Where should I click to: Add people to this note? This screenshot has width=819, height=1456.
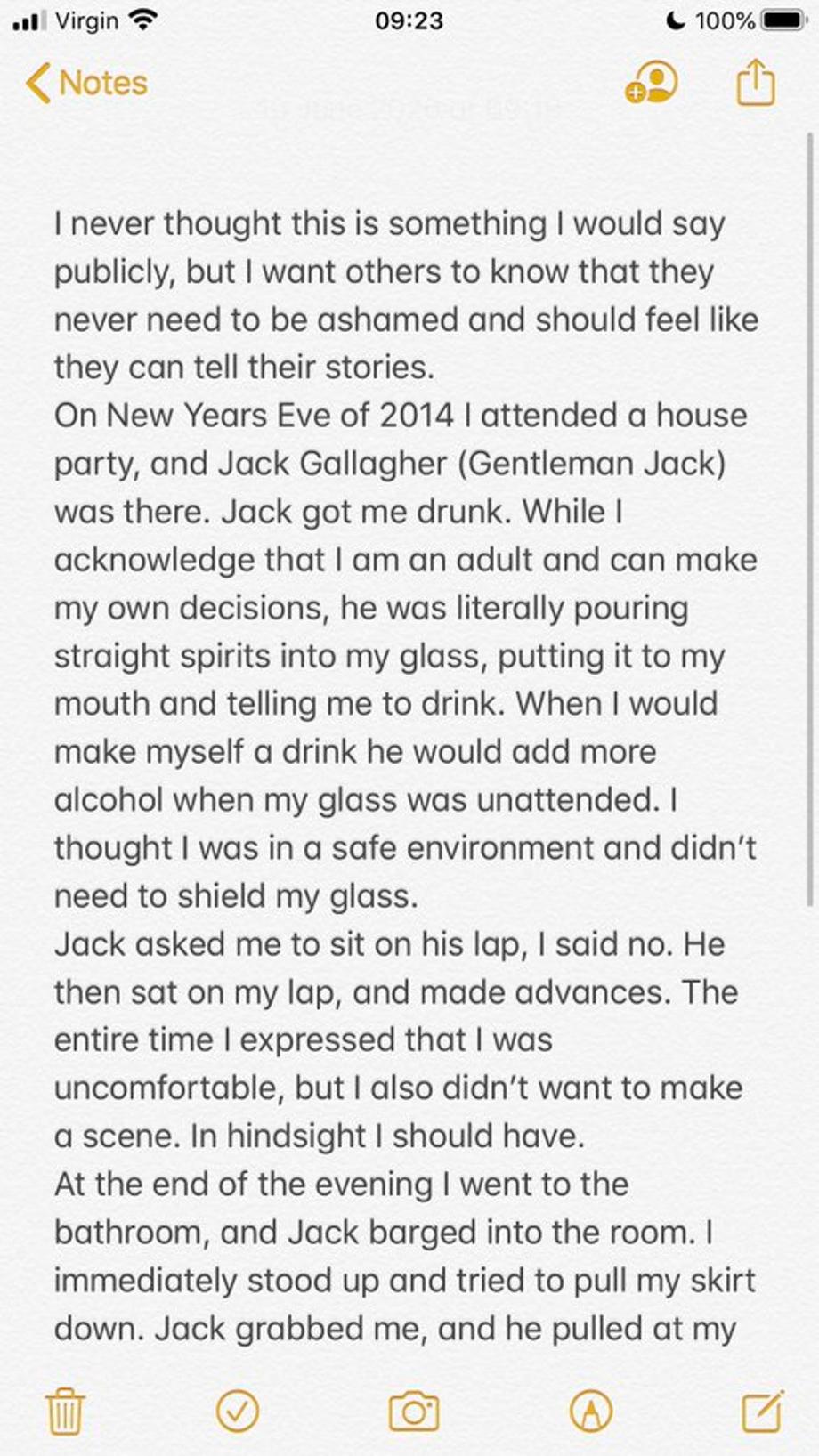(651, 83)
